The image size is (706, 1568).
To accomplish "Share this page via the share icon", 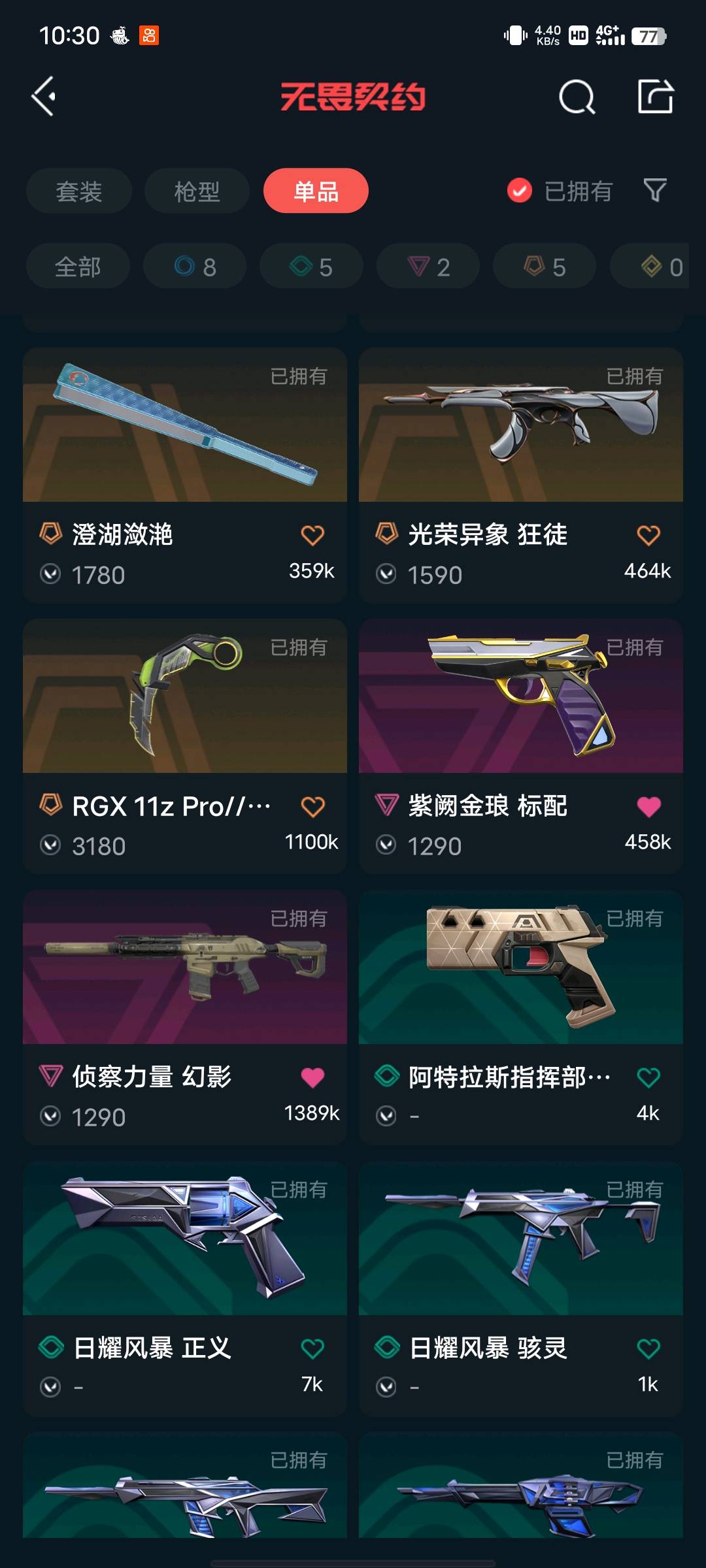I will (655, 97).
